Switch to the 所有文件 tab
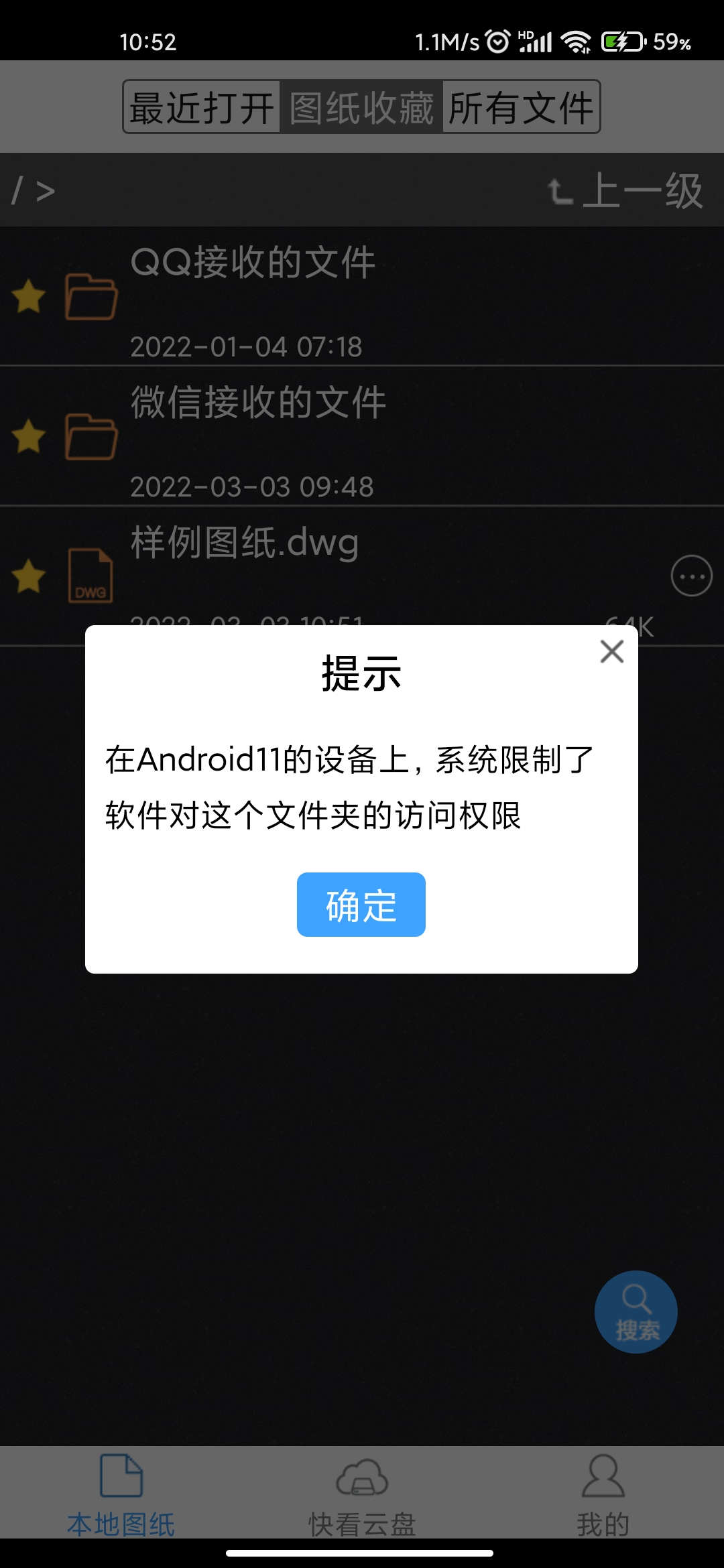The height and width of the screenshot is (1568, 724). (x=520, y=107)
